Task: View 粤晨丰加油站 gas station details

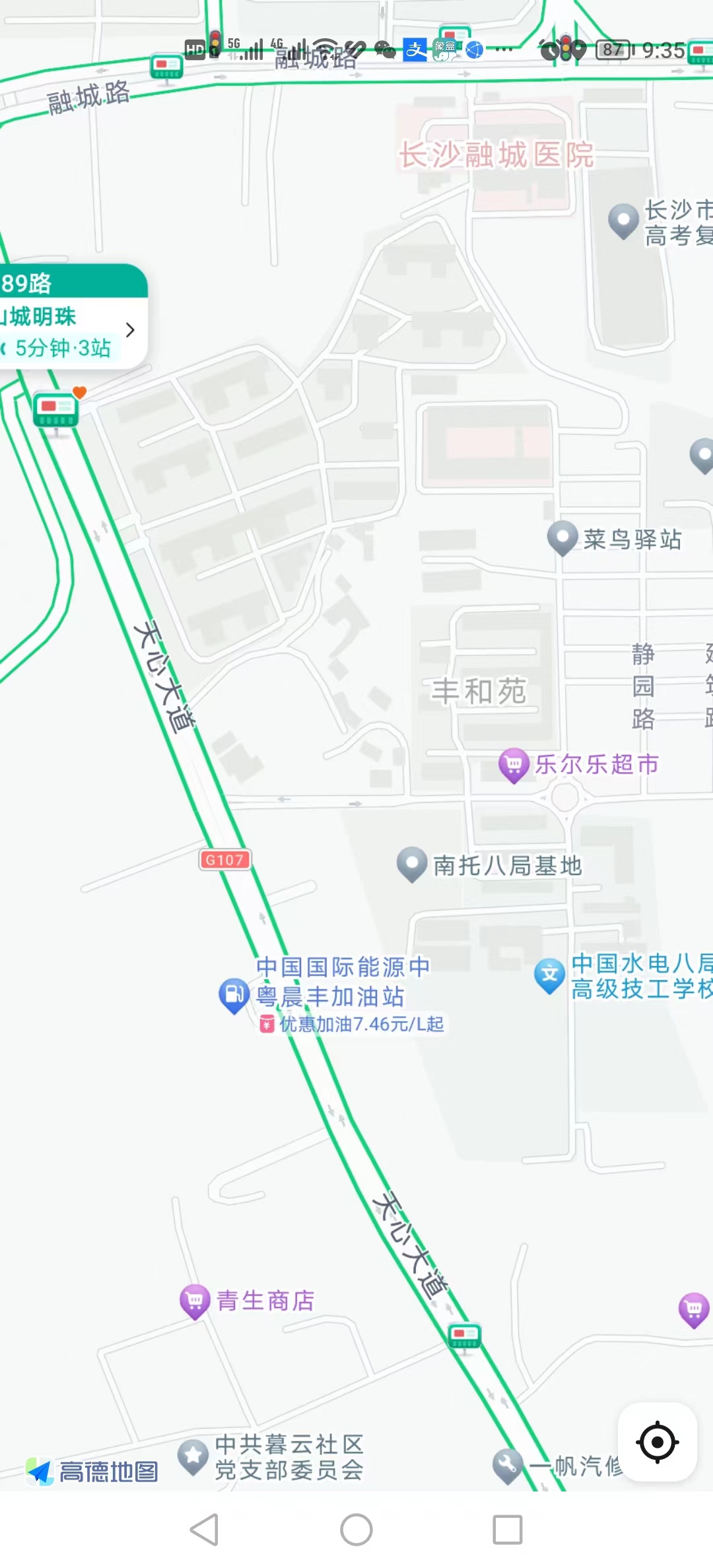Action: [234, 995]
